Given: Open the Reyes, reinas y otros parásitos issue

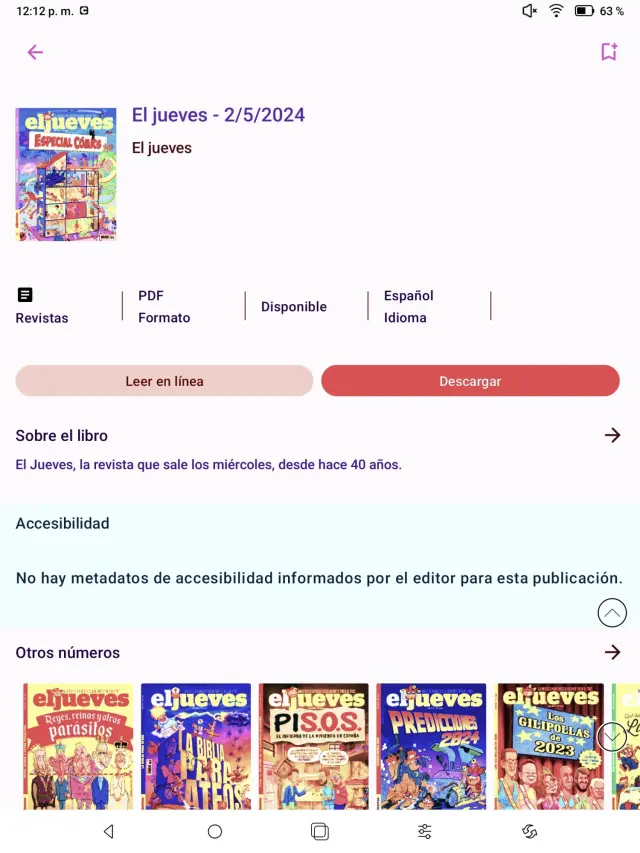Looking at the screenshot, I should coord(78,745).
